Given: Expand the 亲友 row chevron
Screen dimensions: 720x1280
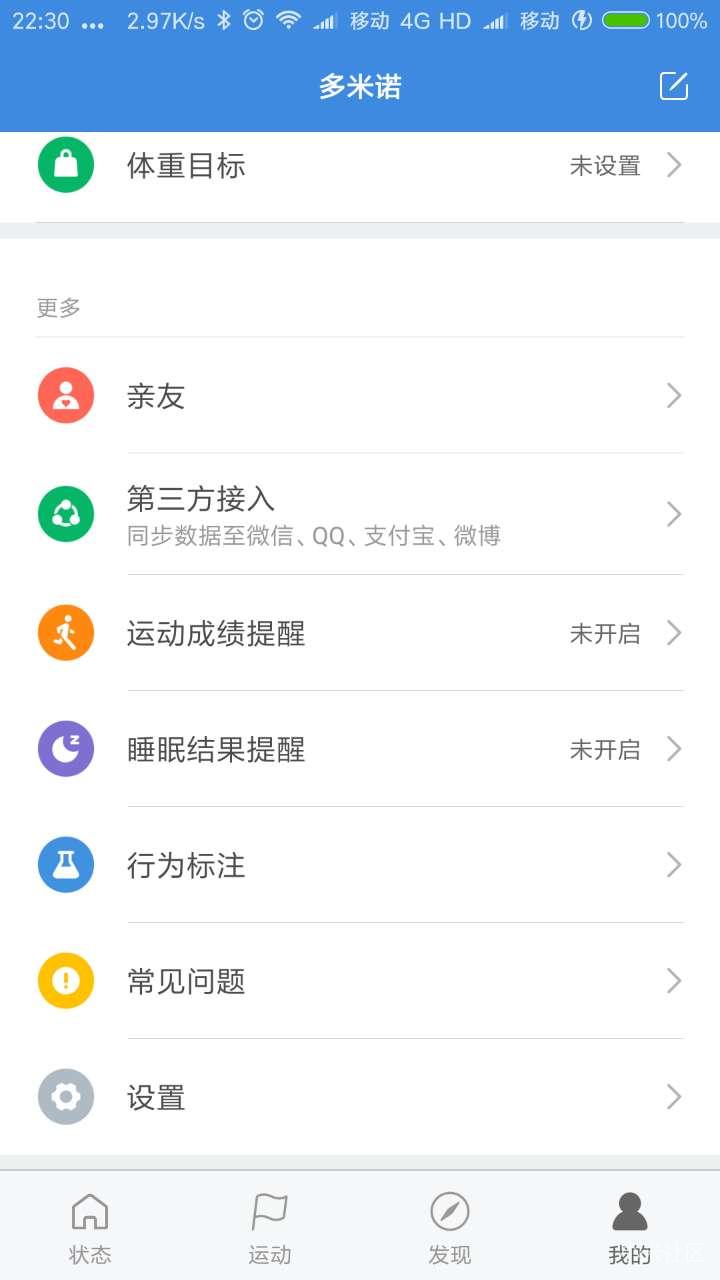Looking at the screenshot, I should tap(674, 396).
